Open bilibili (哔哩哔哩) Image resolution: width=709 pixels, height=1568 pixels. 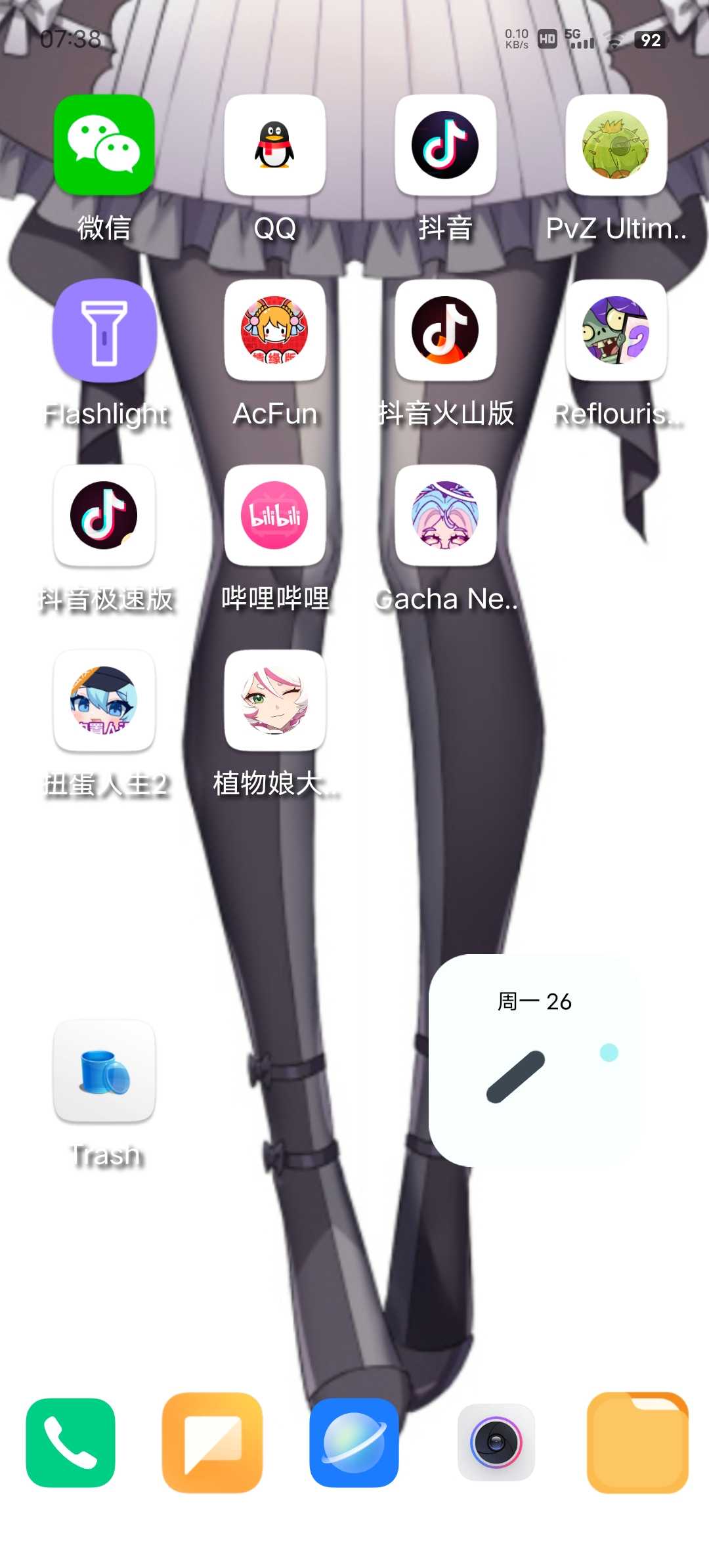click(x=274, y=515)
